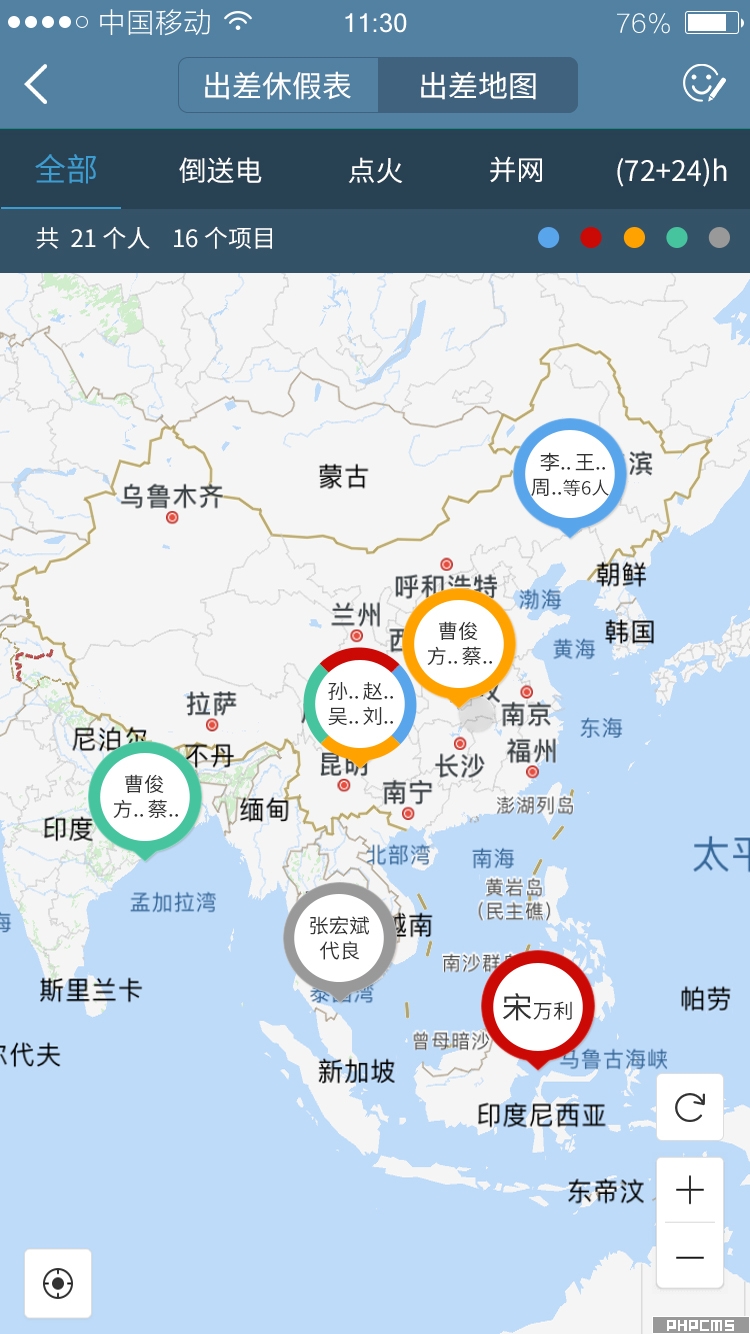Tap the multicolor marker 孙..赵..吴..刘..

[360, 704]
